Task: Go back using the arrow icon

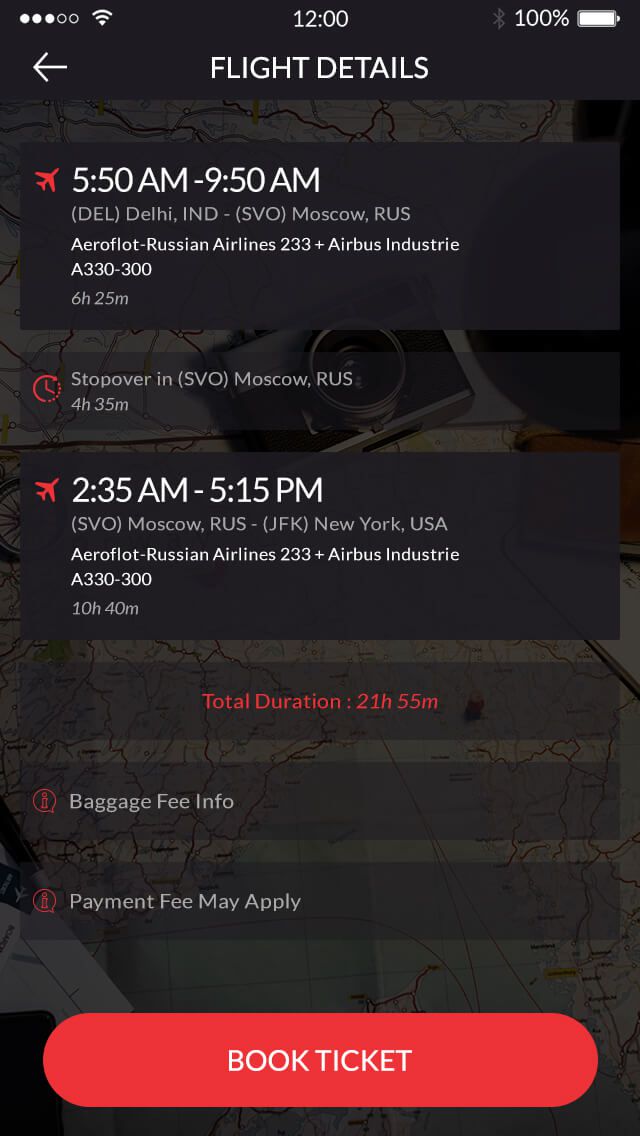Action: pyautogui.click(x=49, y=67)
